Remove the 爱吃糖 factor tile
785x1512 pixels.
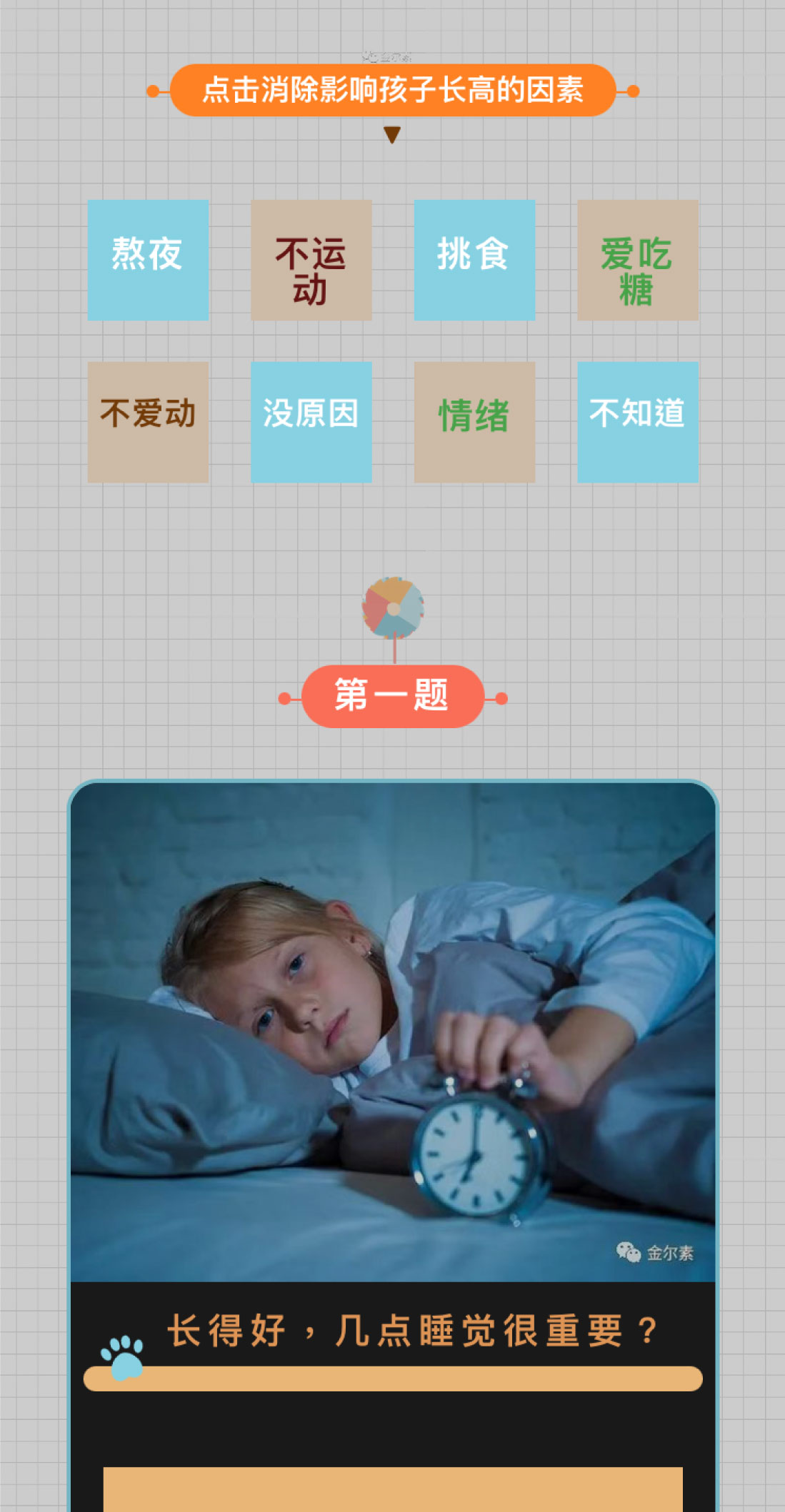coord(637,260)
